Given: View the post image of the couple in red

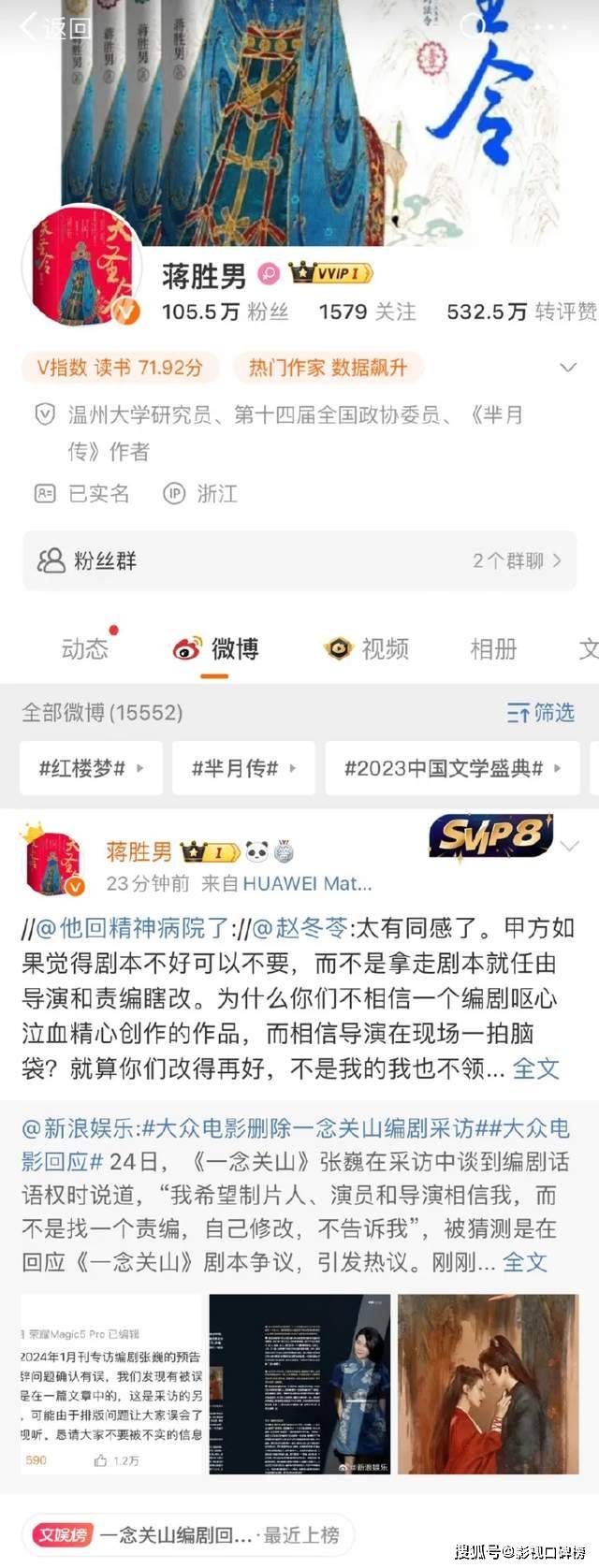Looking at the screenshot, I should [488, 1384].
